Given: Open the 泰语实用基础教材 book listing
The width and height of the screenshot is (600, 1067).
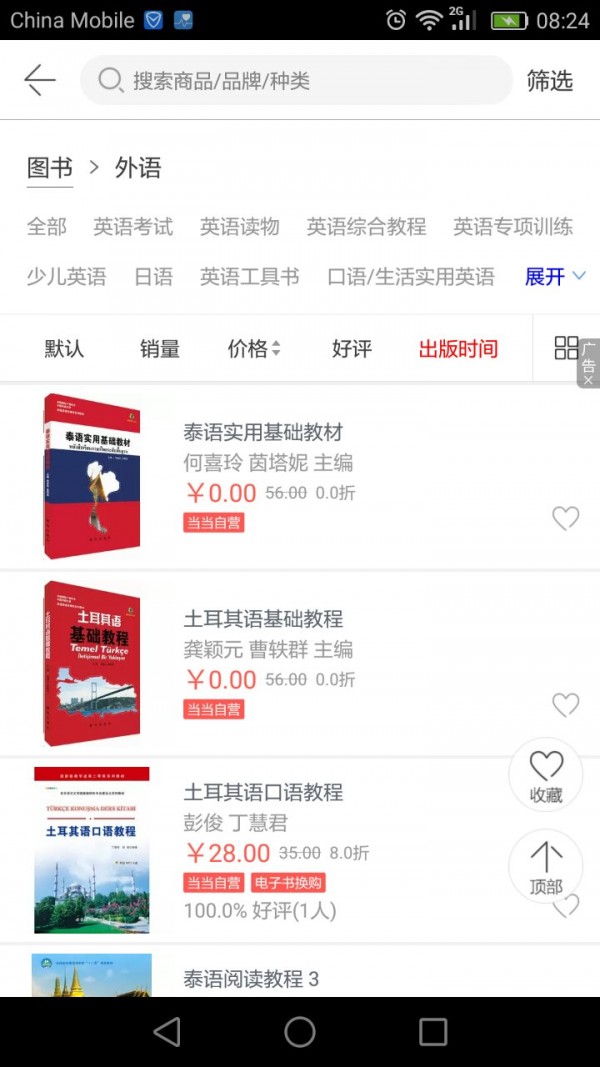Looking at the screenshot, I should click(263, 433).
